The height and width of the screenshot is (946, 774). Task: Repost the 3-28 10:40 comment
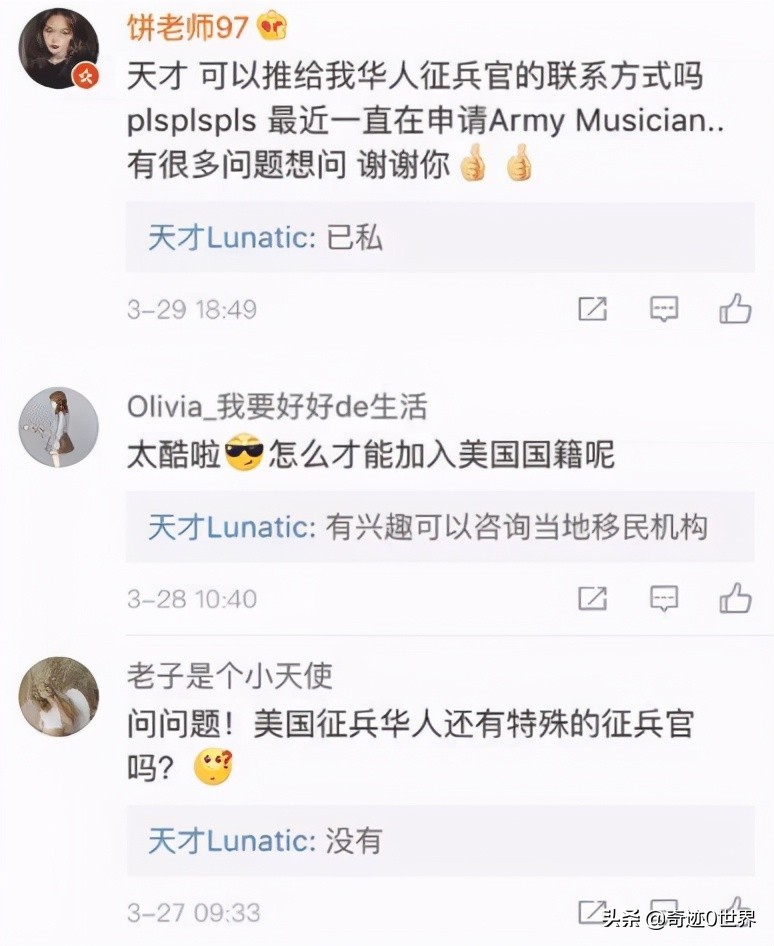point(592,599)
